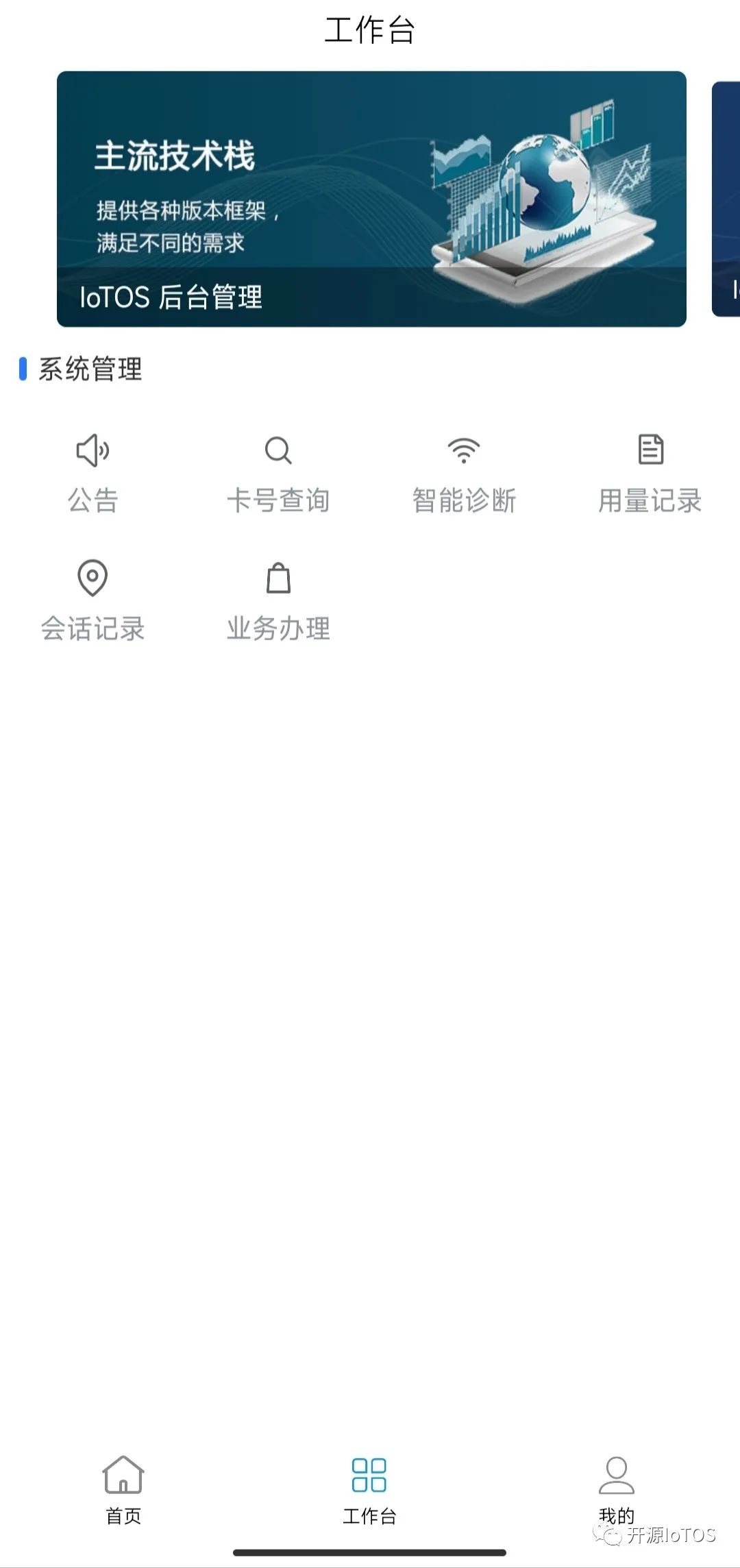The width and height of the screenshot is (740, 1568).
Task: Select the 会话记录 session records location pin icon
Action: tap(92, 578)
